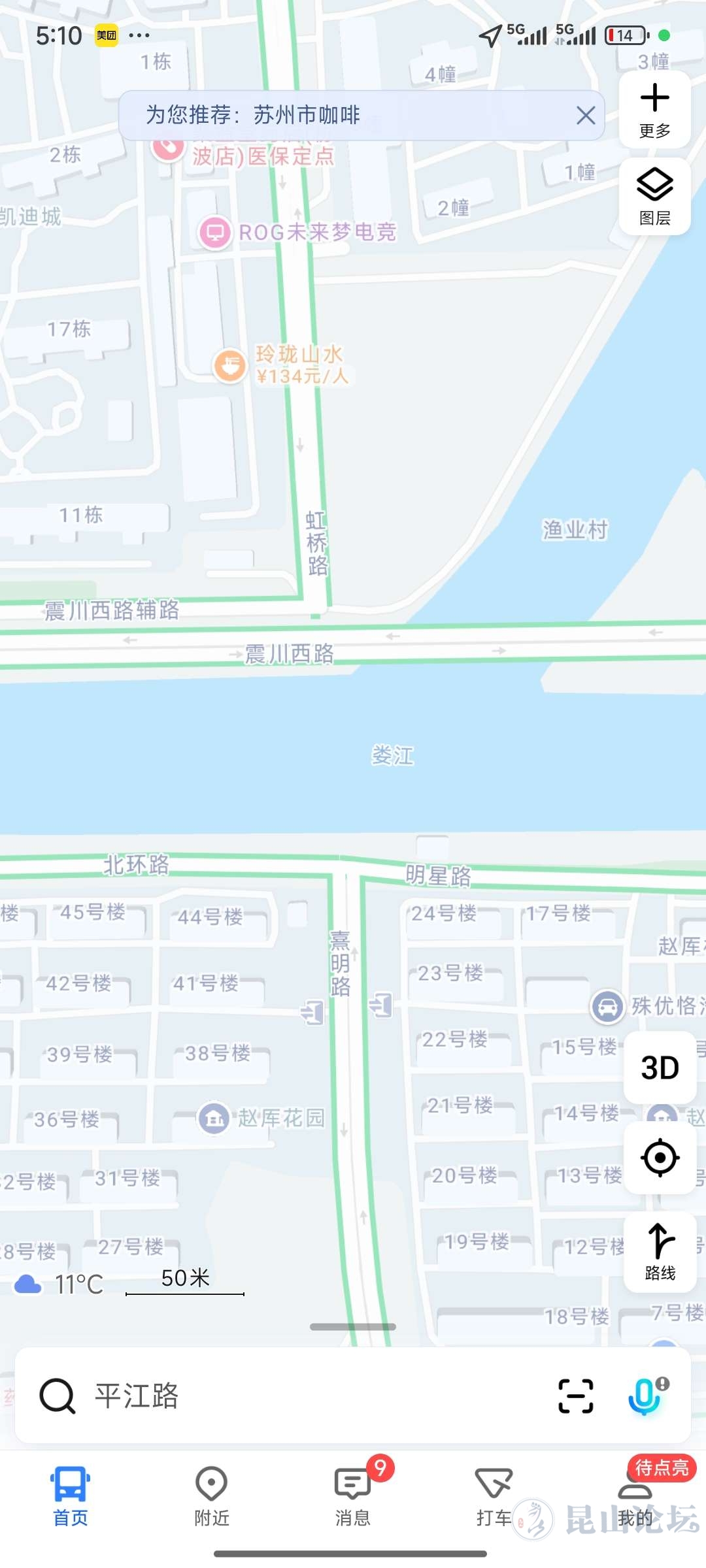Open 路线 route planning

point(660,1250)
